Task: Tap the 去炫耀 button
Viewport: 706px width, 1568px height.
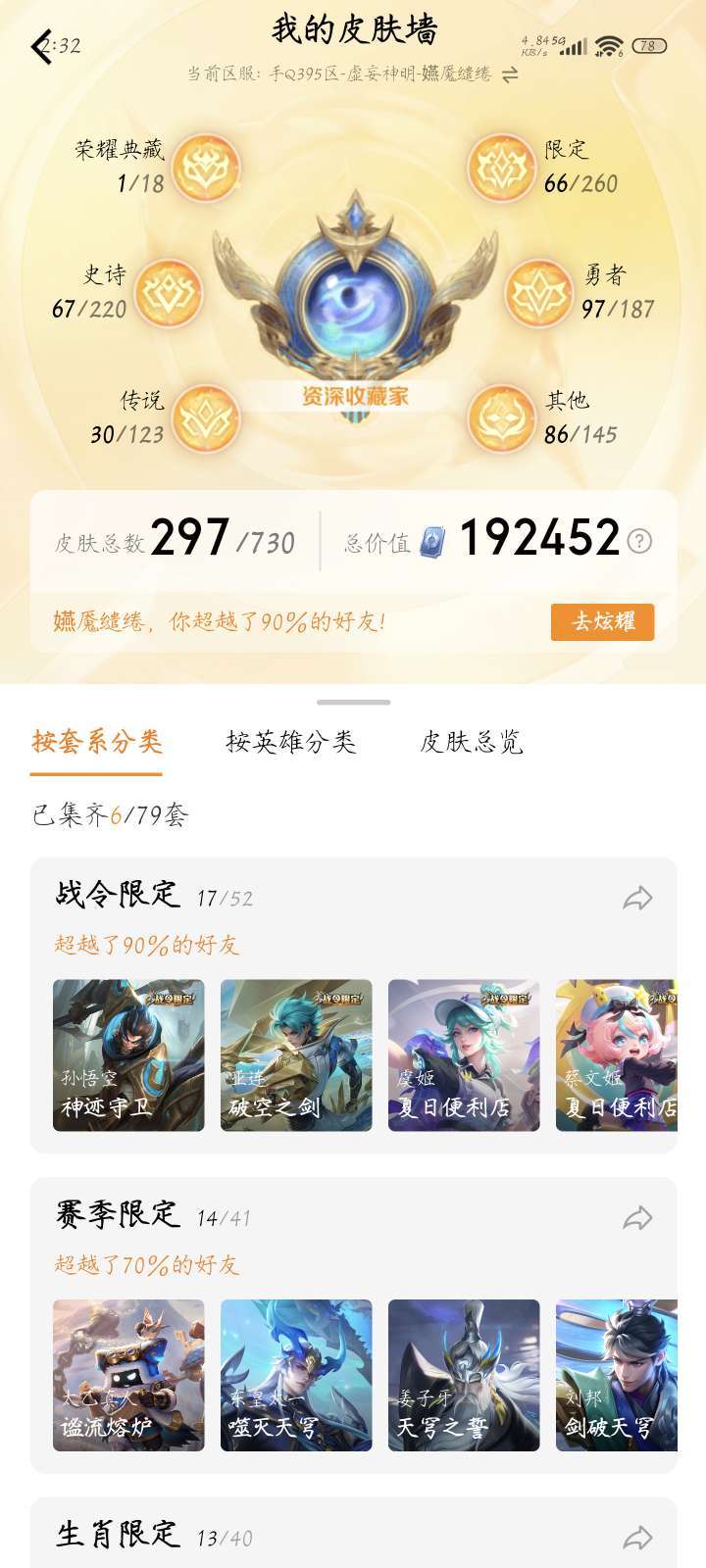Action: pyautogui.click(x=602, y=621)
